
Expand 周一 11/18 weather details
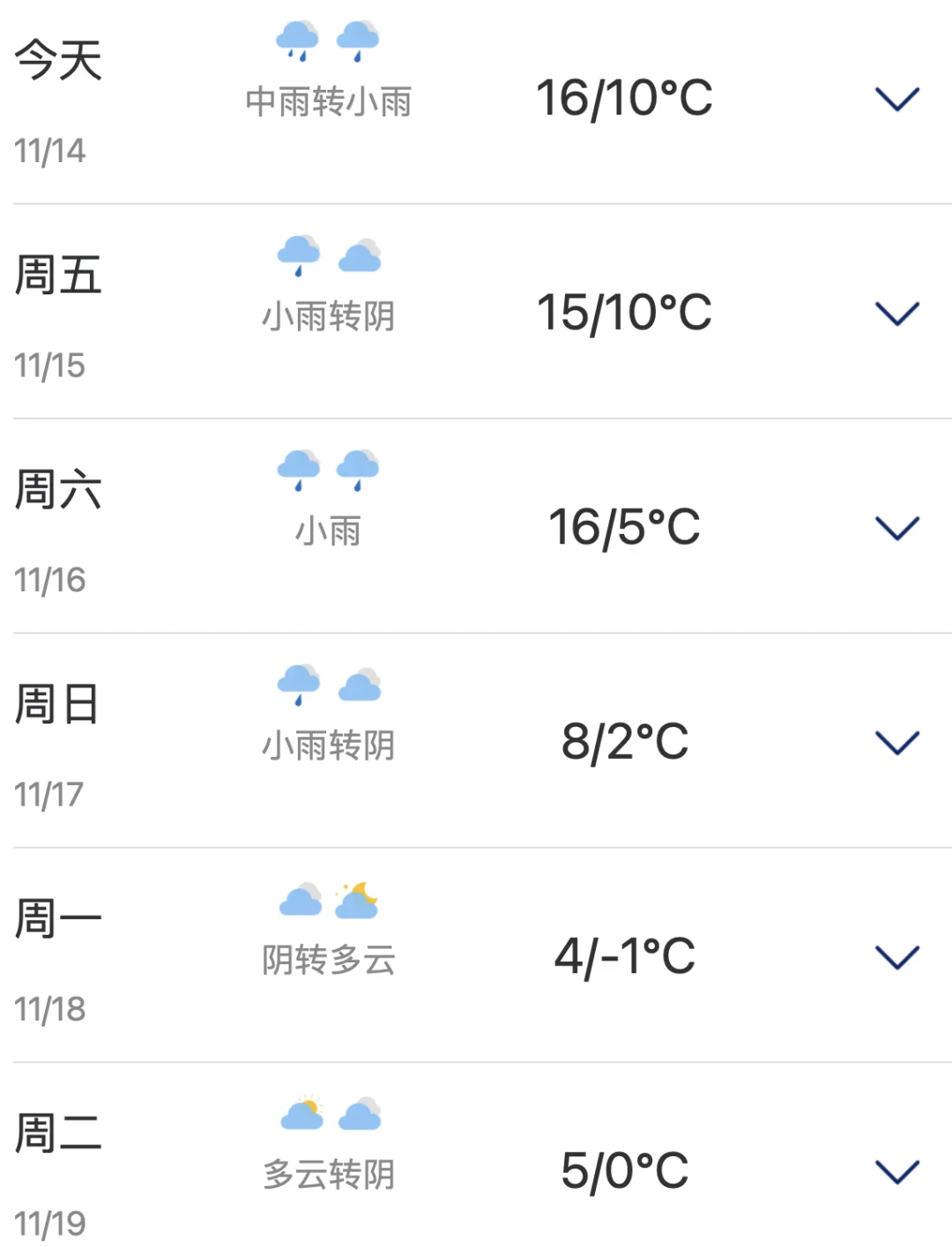point(896,957)
